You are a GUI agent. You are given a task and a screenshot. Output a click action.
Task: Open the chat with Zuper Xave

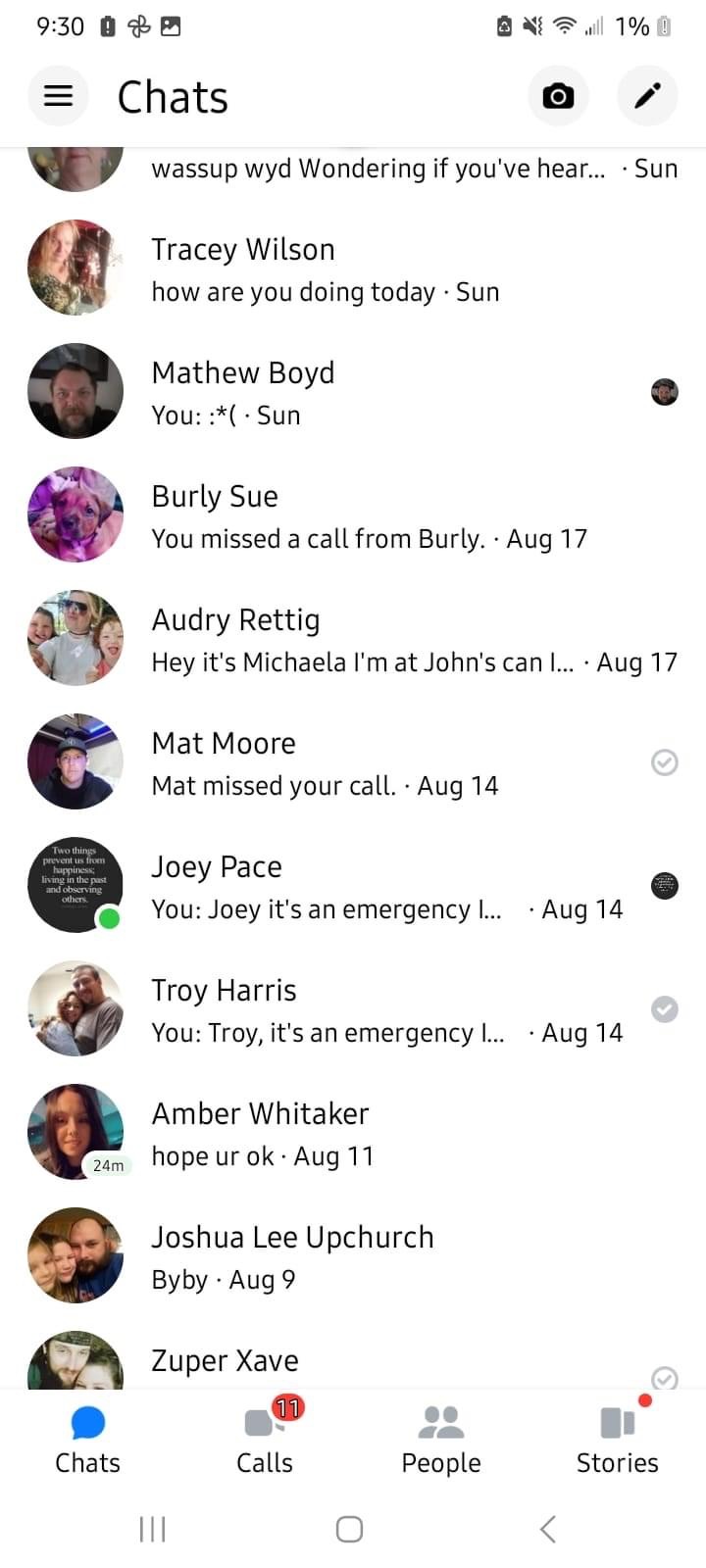point(353,1354)
